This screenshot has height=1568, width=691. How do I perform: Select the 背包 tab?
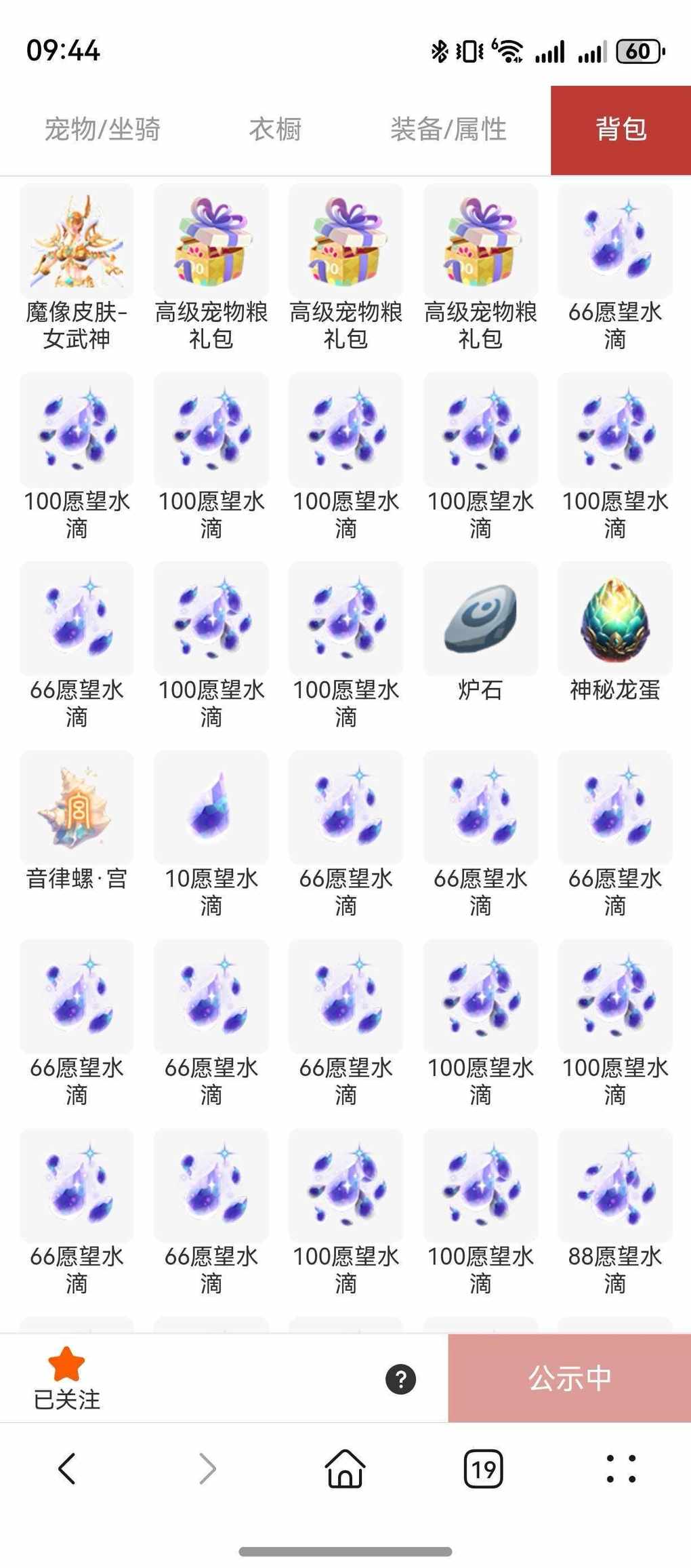621,129
